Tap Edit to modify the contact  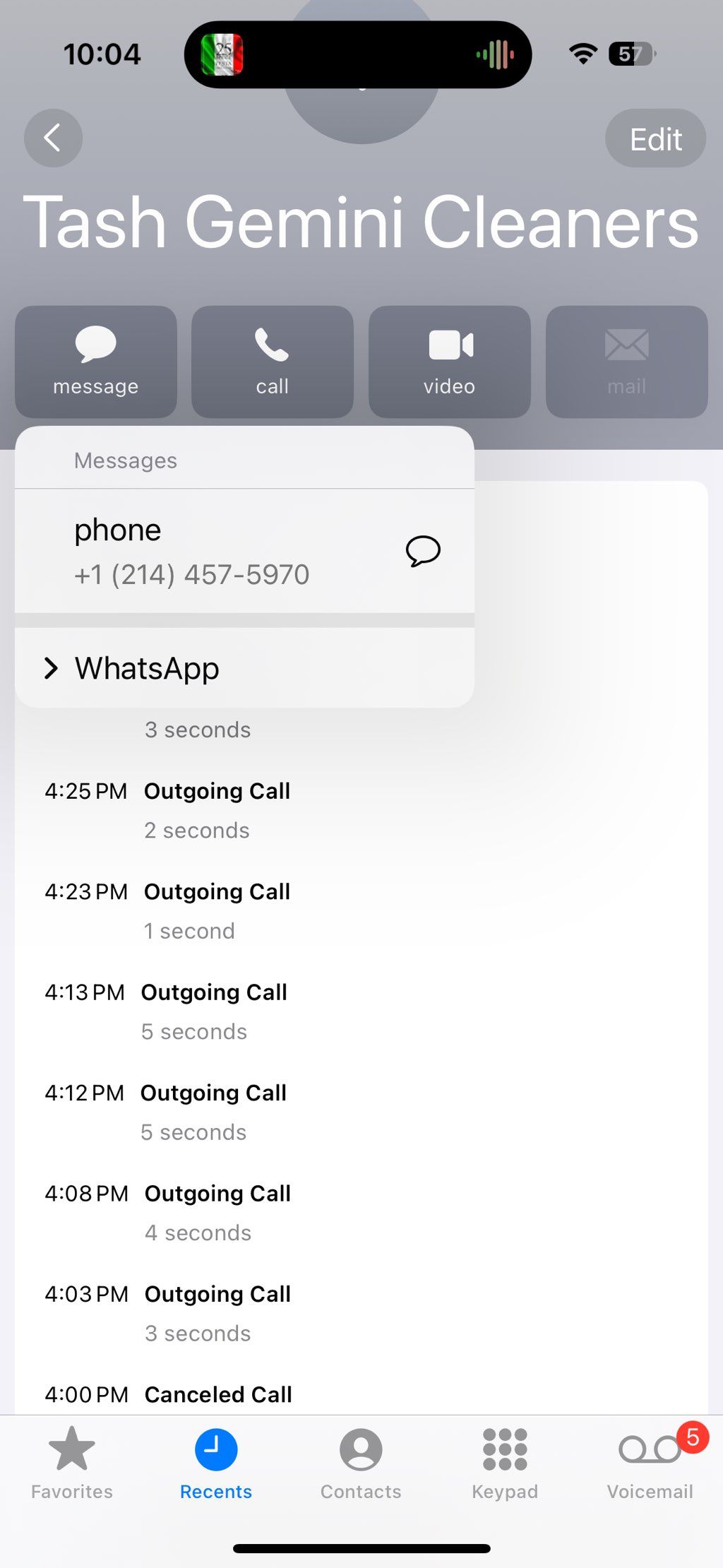pos(655,138)
